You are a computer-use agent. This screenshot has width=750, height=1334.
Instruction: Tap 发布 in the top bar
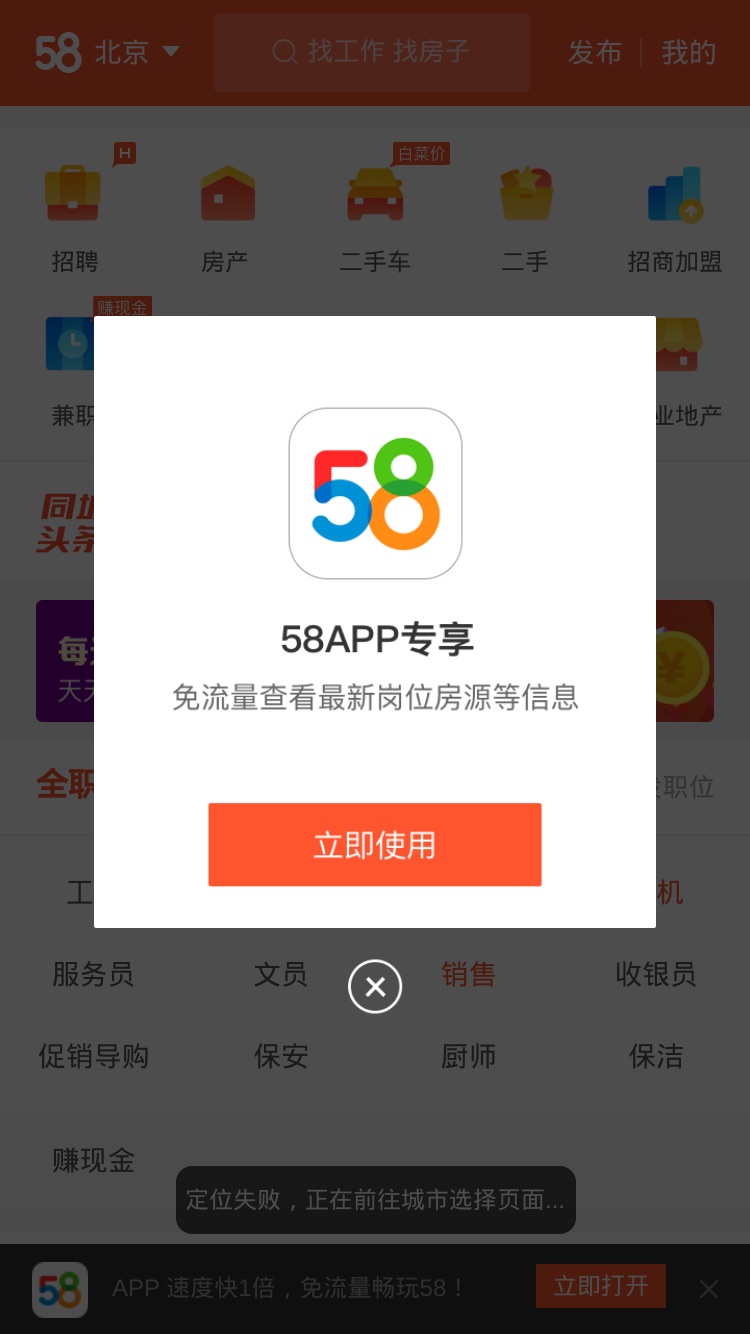595,52
